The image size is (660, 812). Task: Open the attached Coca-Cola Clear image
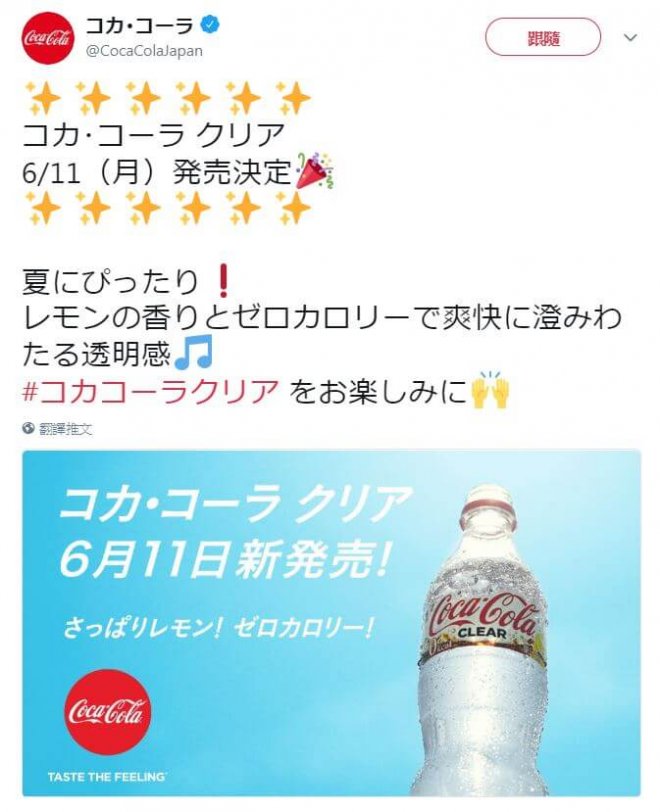coord(331,622)
